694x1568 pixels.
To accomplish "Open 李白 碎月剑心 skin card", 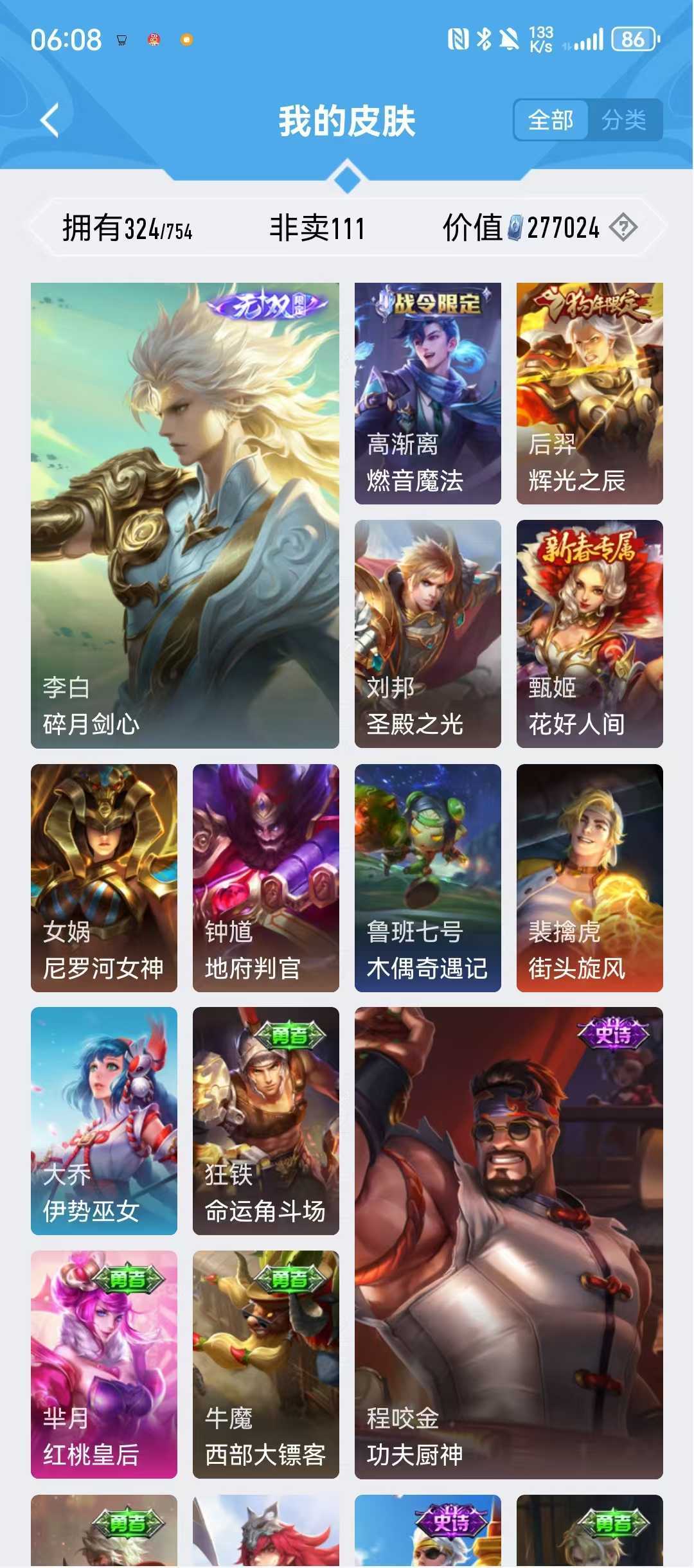I will (x=185, y=515).
